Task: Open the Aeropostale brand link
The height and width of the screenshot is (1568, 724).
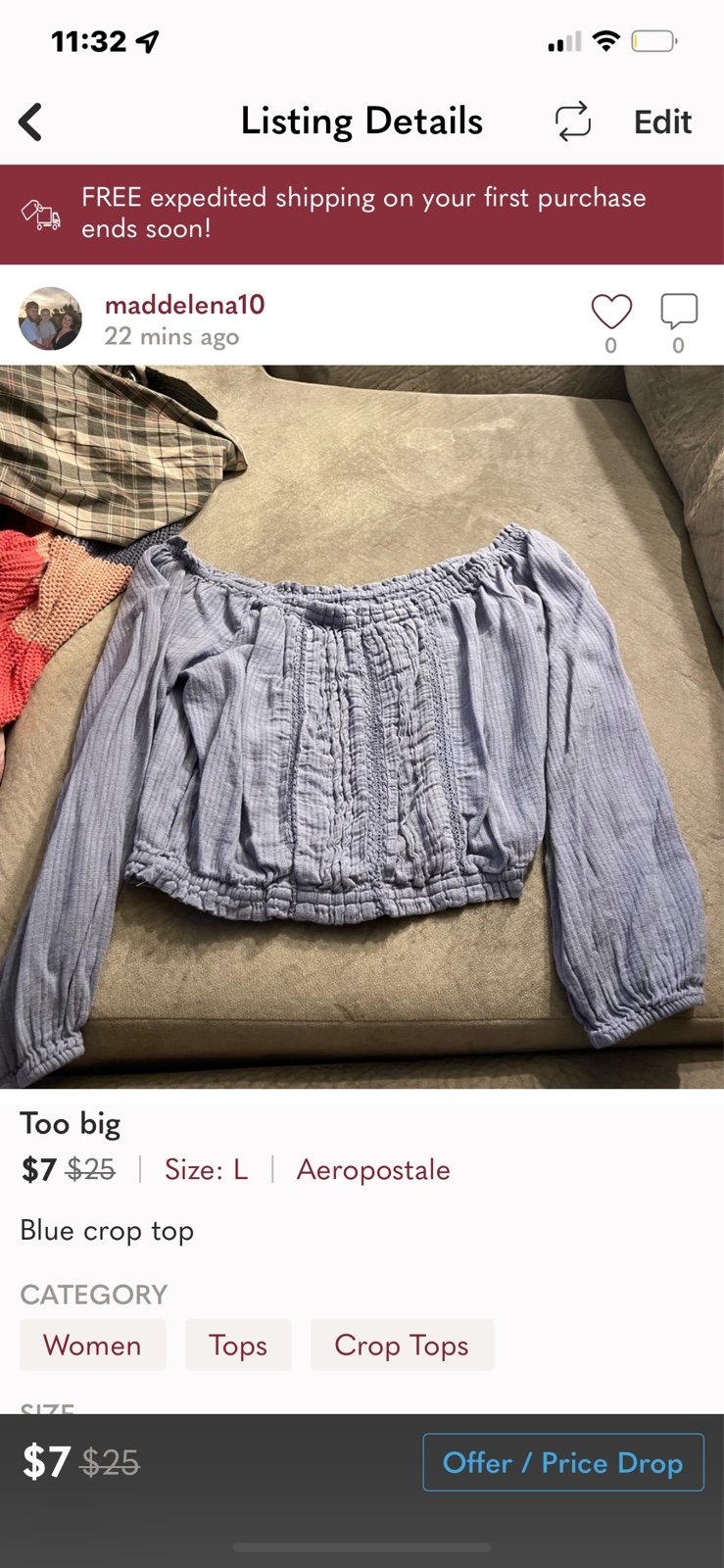Action: pos(373,1169)
